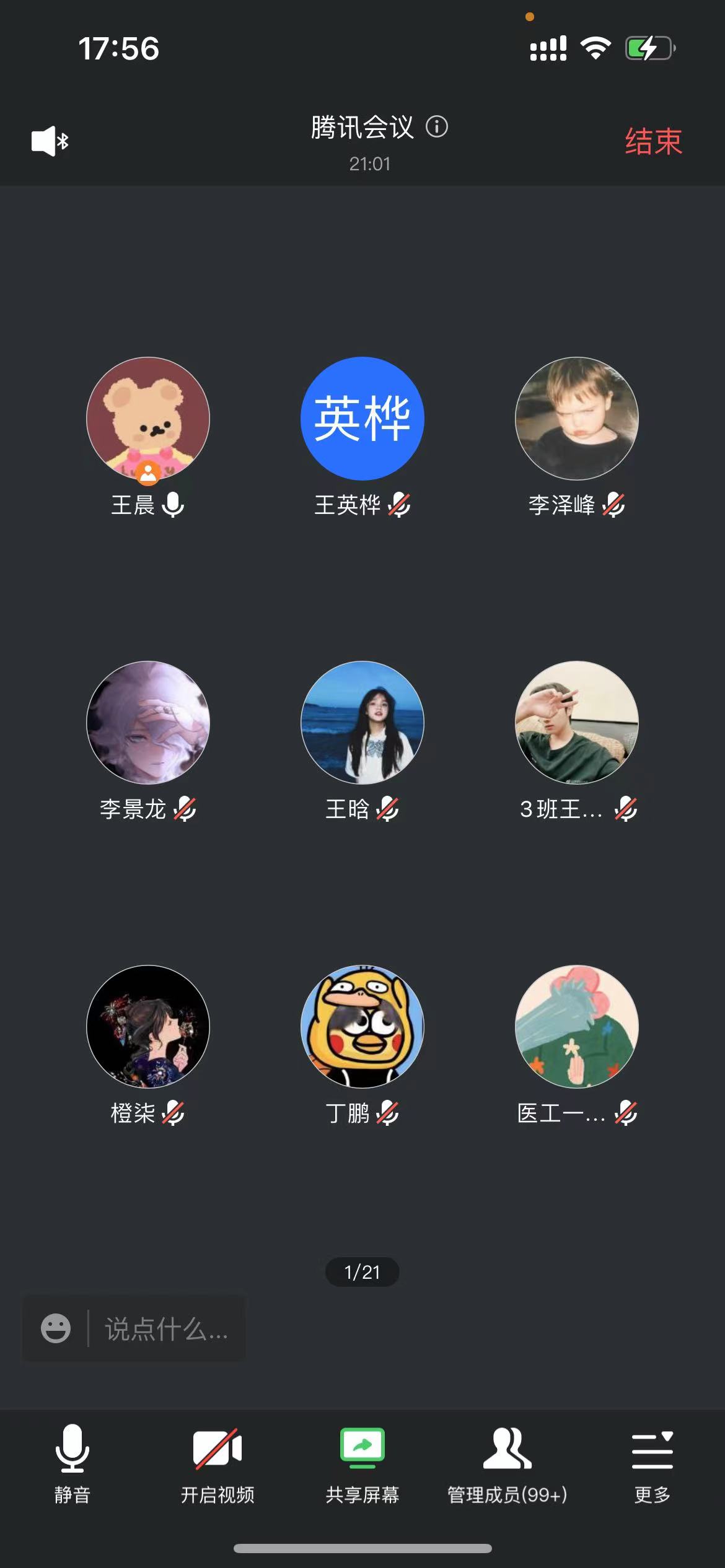
Task: Select the 医工一... participant tile
Action: [x=576, y=1027]
